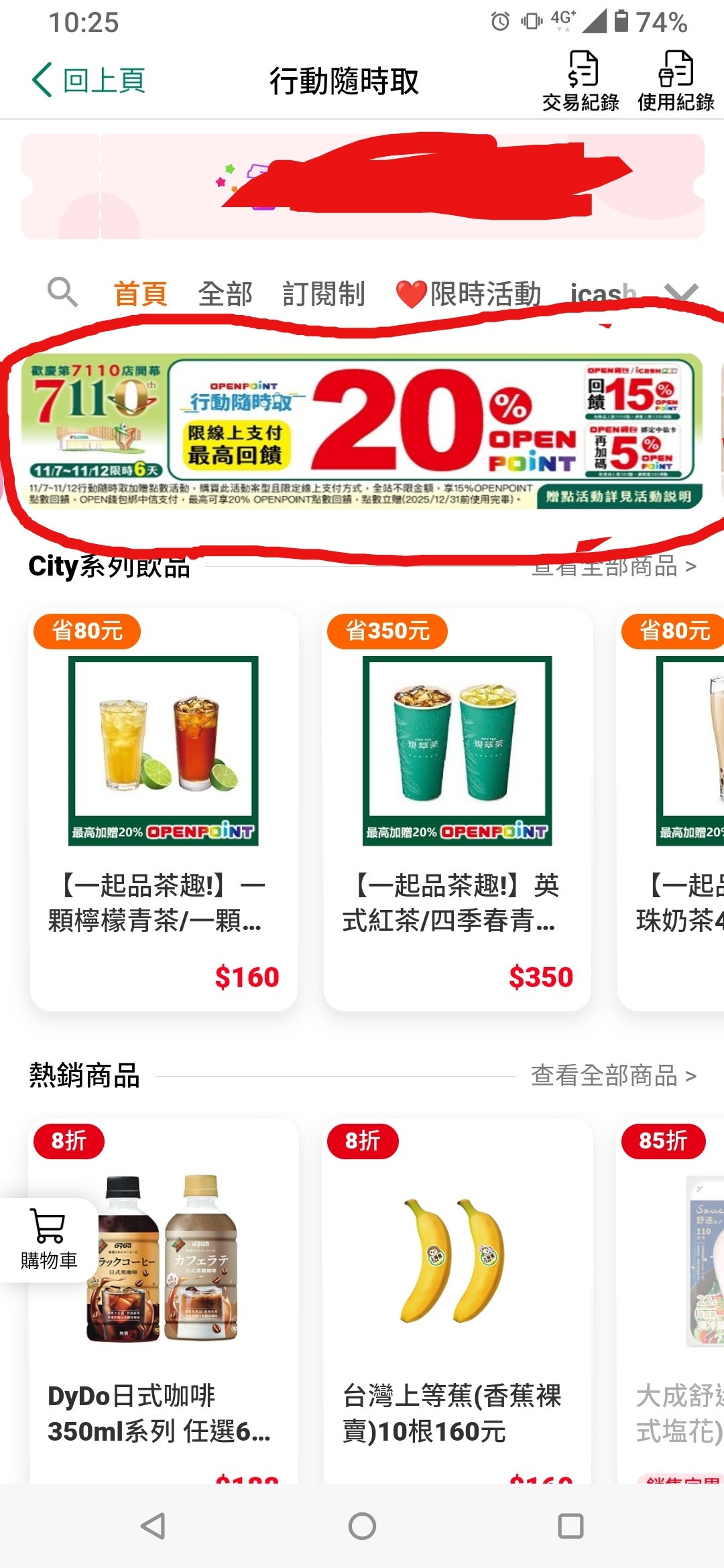This screenshot has height=1568, width=724.
Task: Open the 一顆檸檬青茶 $160 product card
Action: tap(164, 809)
